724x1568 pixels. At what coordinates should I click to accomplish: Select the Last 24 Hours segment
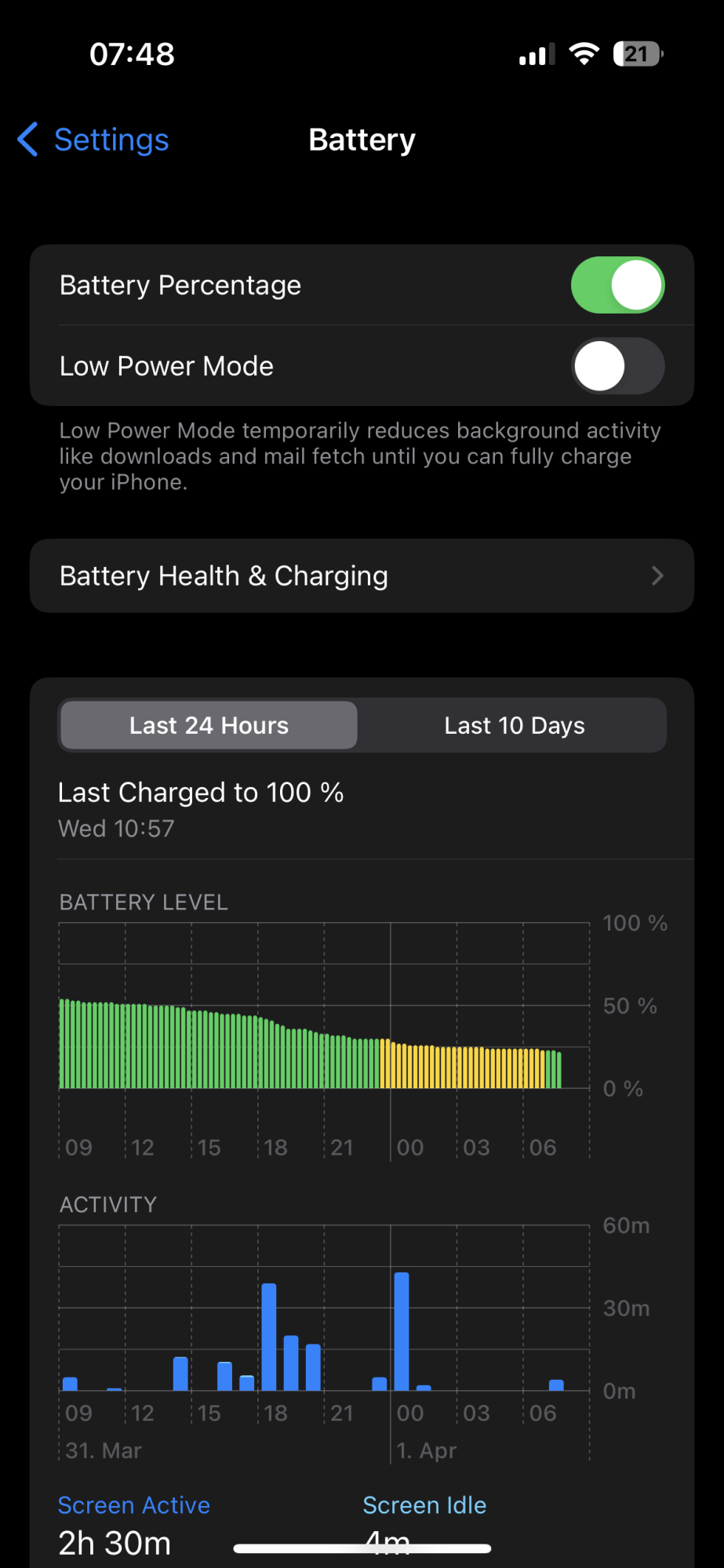tap(209, 726)
